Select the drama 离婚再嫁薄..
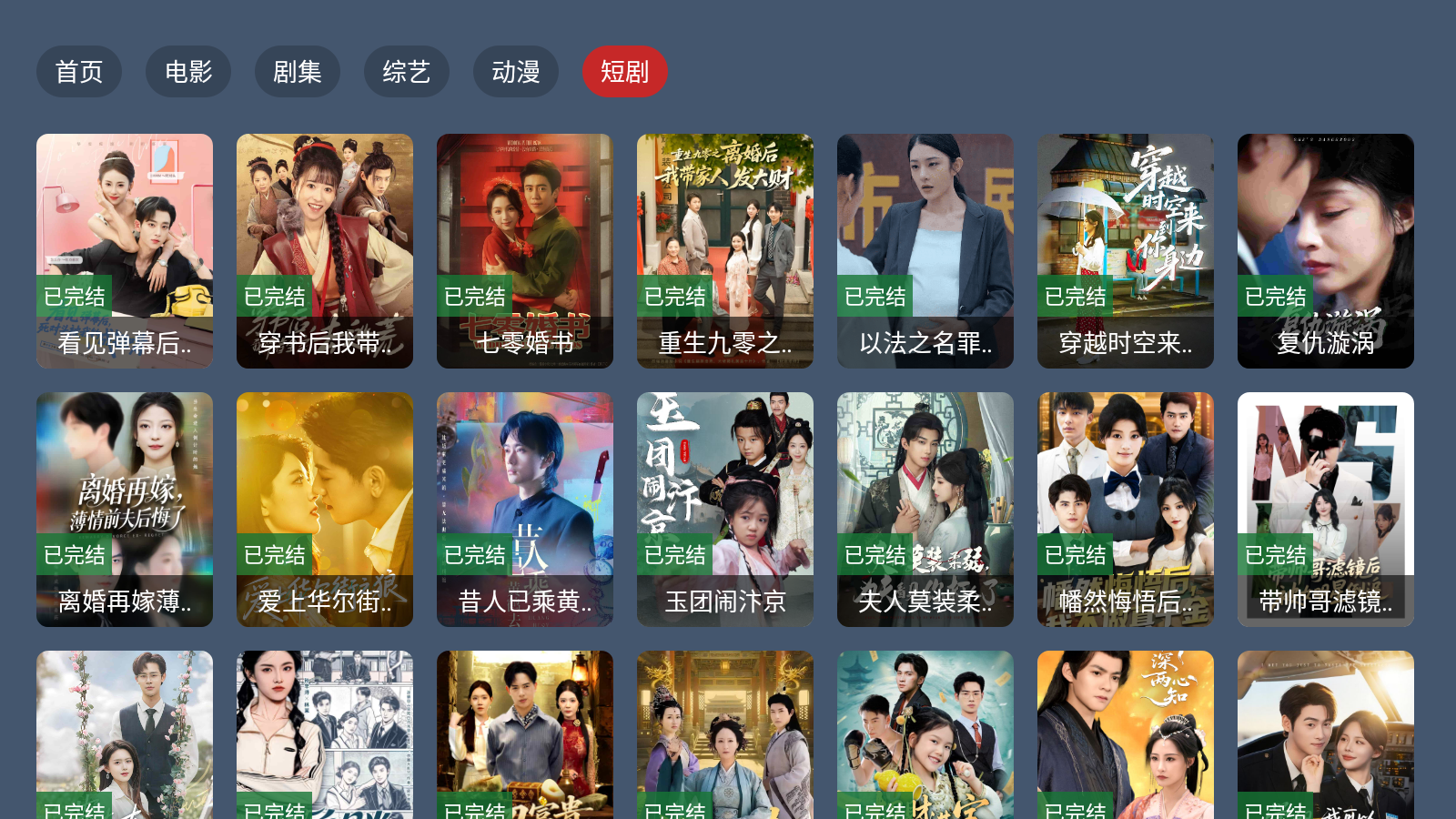Screen dimensions: 1456x819 pos(125,509)
